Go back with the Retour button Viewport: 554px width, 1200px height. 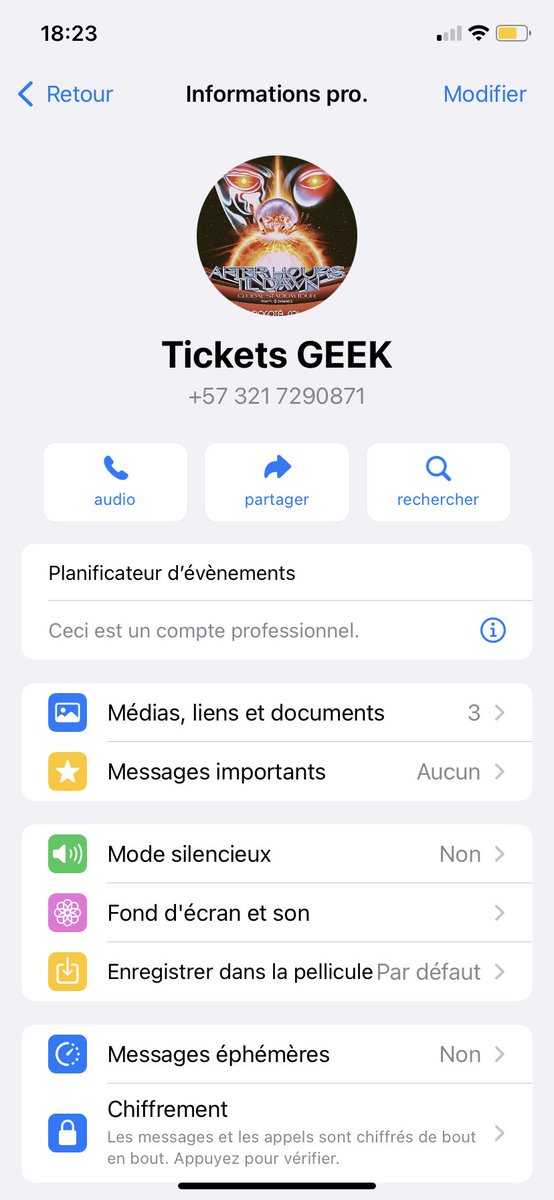pos(66,94)
